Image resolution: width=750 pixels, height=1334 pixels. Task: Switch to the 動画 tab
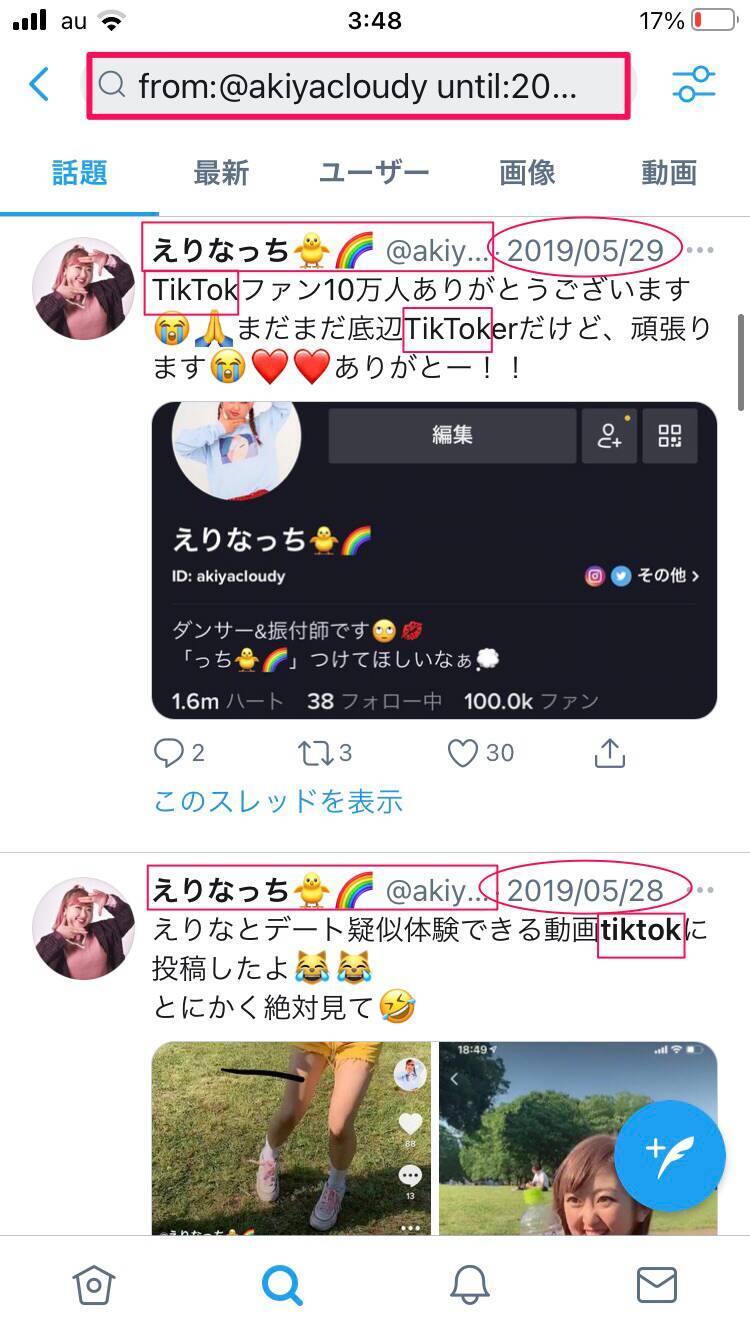pos(668,173)
